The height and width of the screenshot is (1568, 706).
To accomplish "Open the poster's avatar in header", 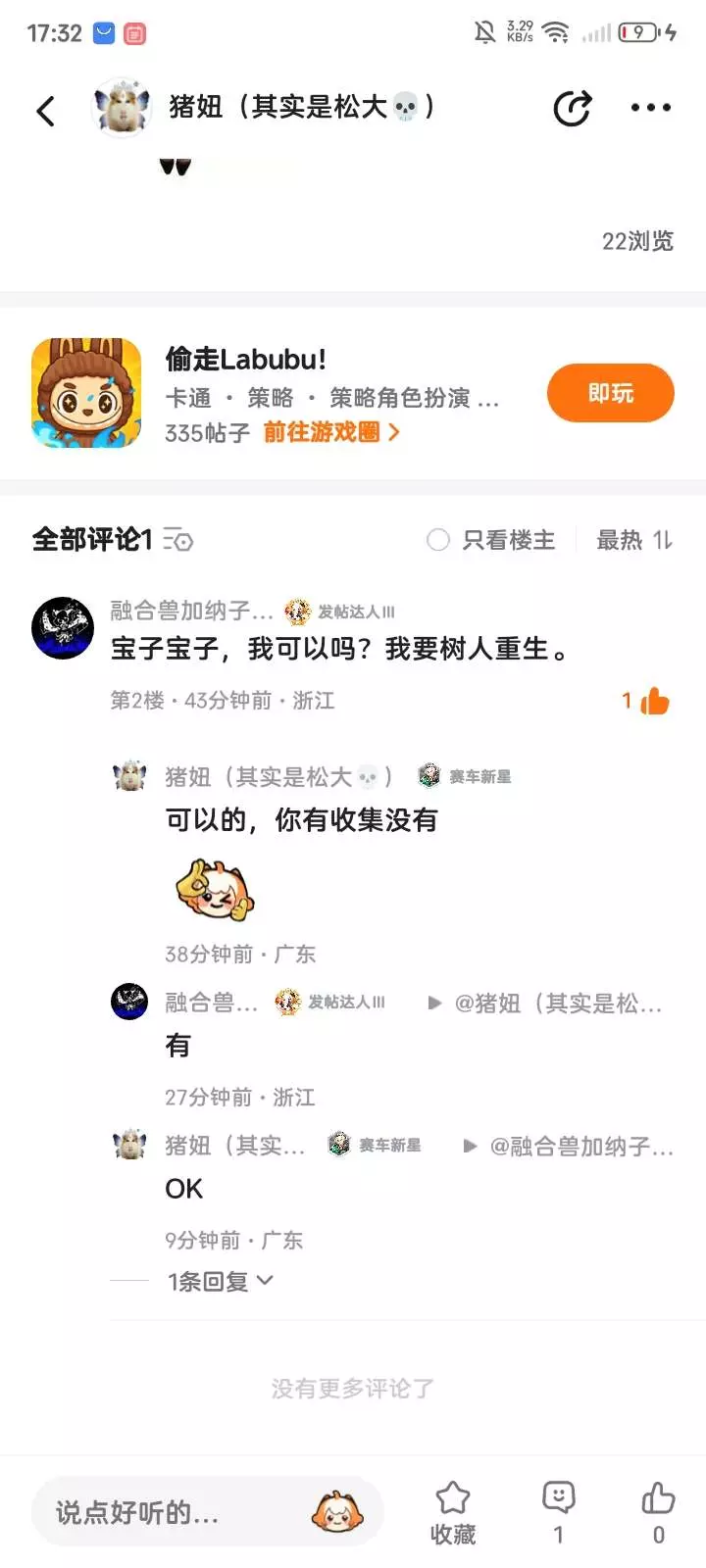I will [121, 107].
